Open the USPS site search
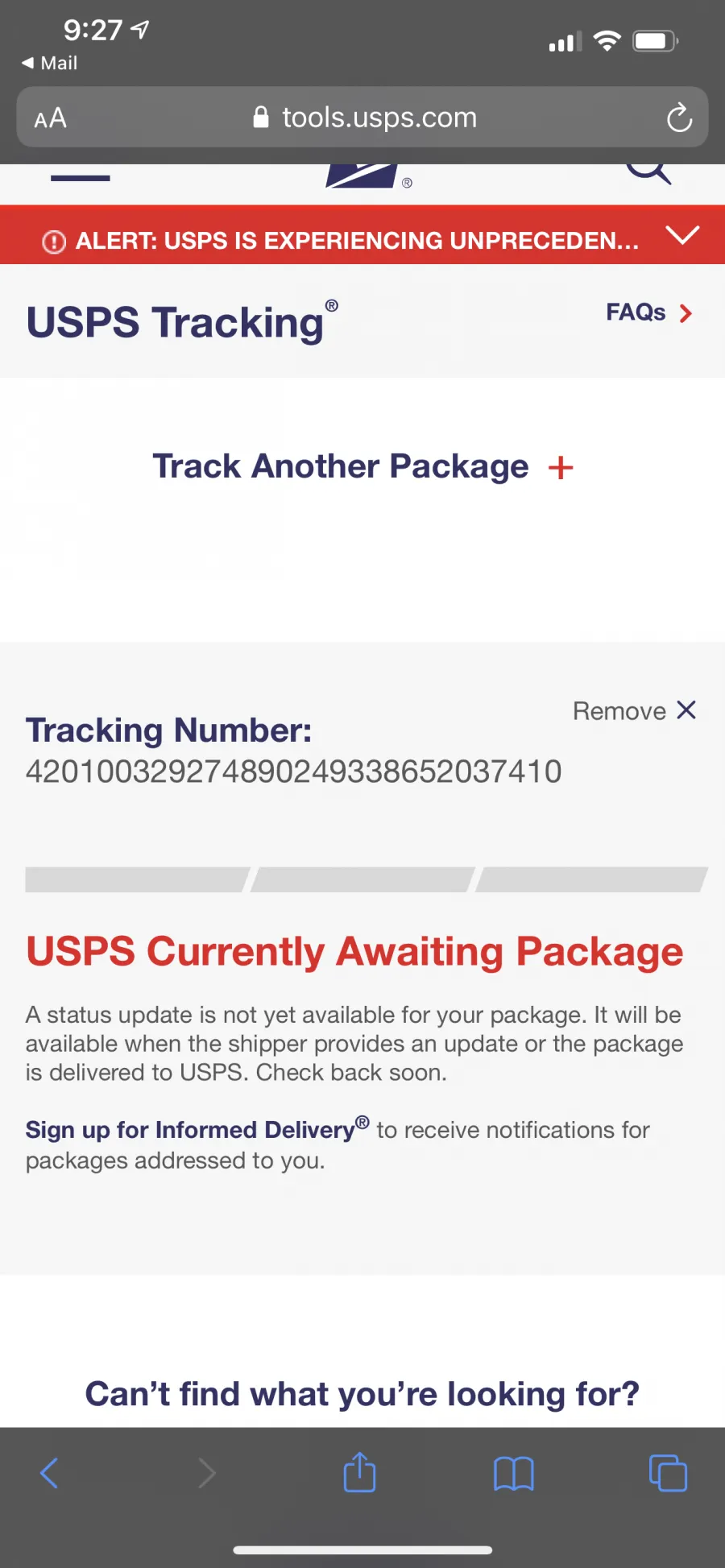The image size is (725, 1568). (x=648, y=173)
